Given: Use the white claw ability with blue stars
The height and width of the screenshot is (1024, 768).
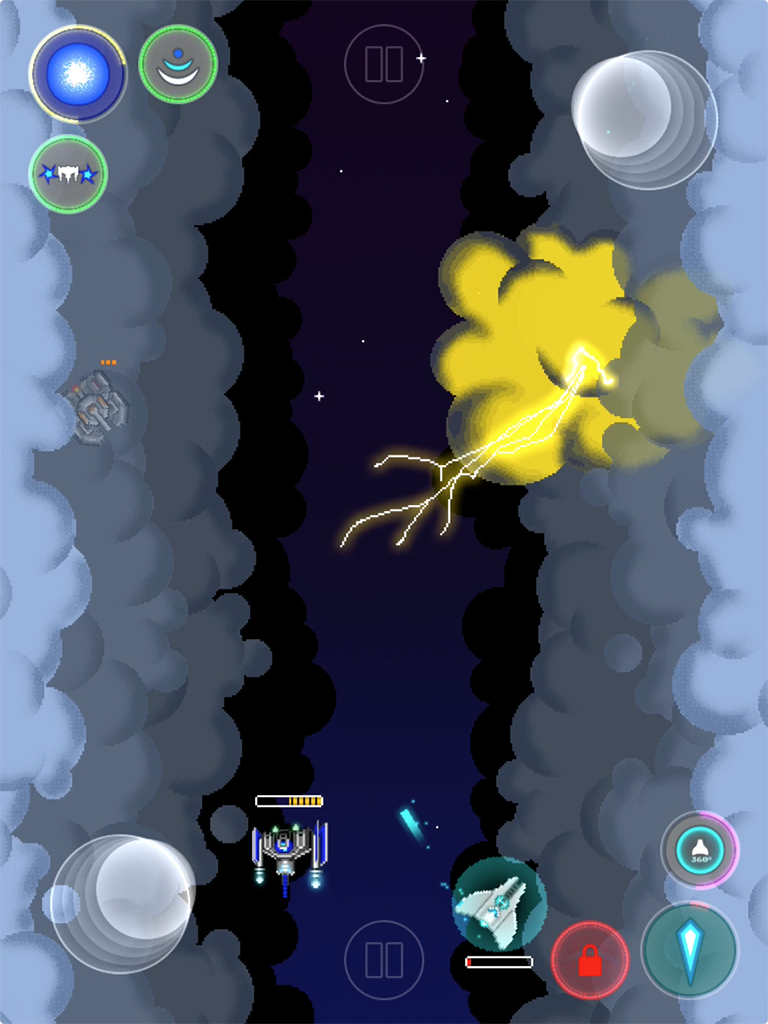Looking at the screenshot, I should 68,174.
